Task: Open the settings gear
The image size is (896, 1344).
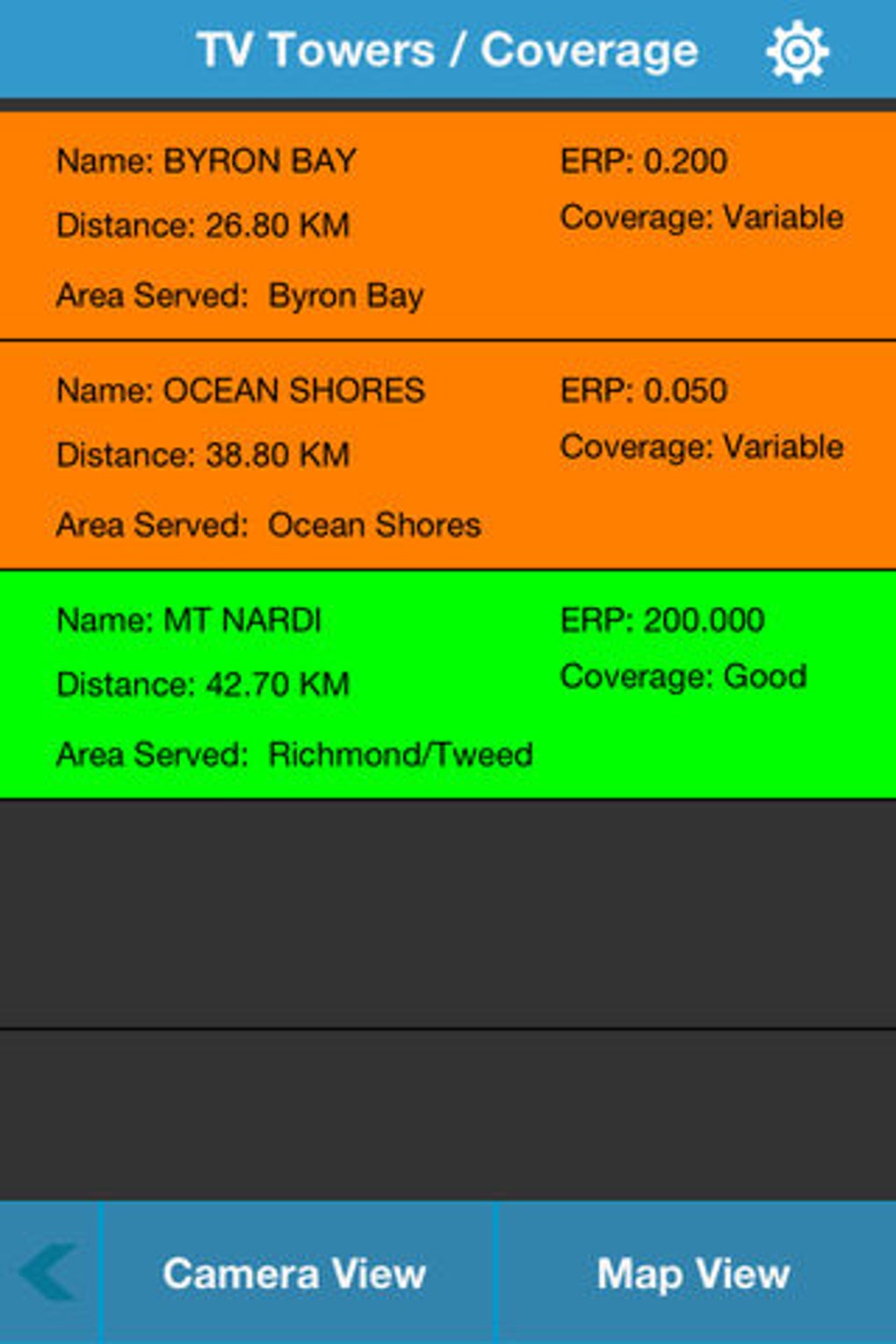Action: point(797,52)
